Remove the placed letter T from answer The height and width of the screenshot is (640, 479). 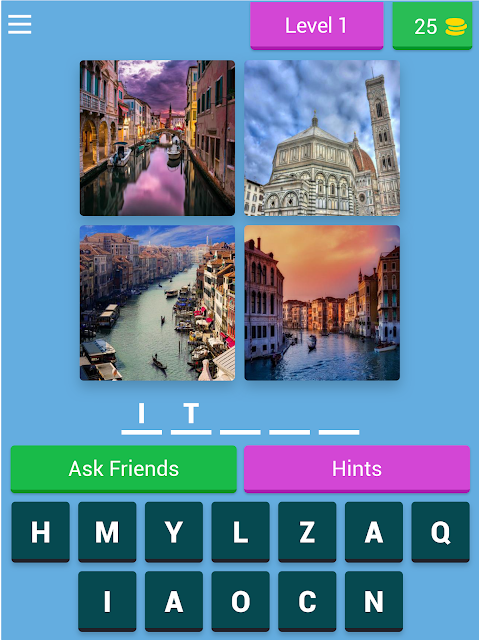[x=191, y=416]
